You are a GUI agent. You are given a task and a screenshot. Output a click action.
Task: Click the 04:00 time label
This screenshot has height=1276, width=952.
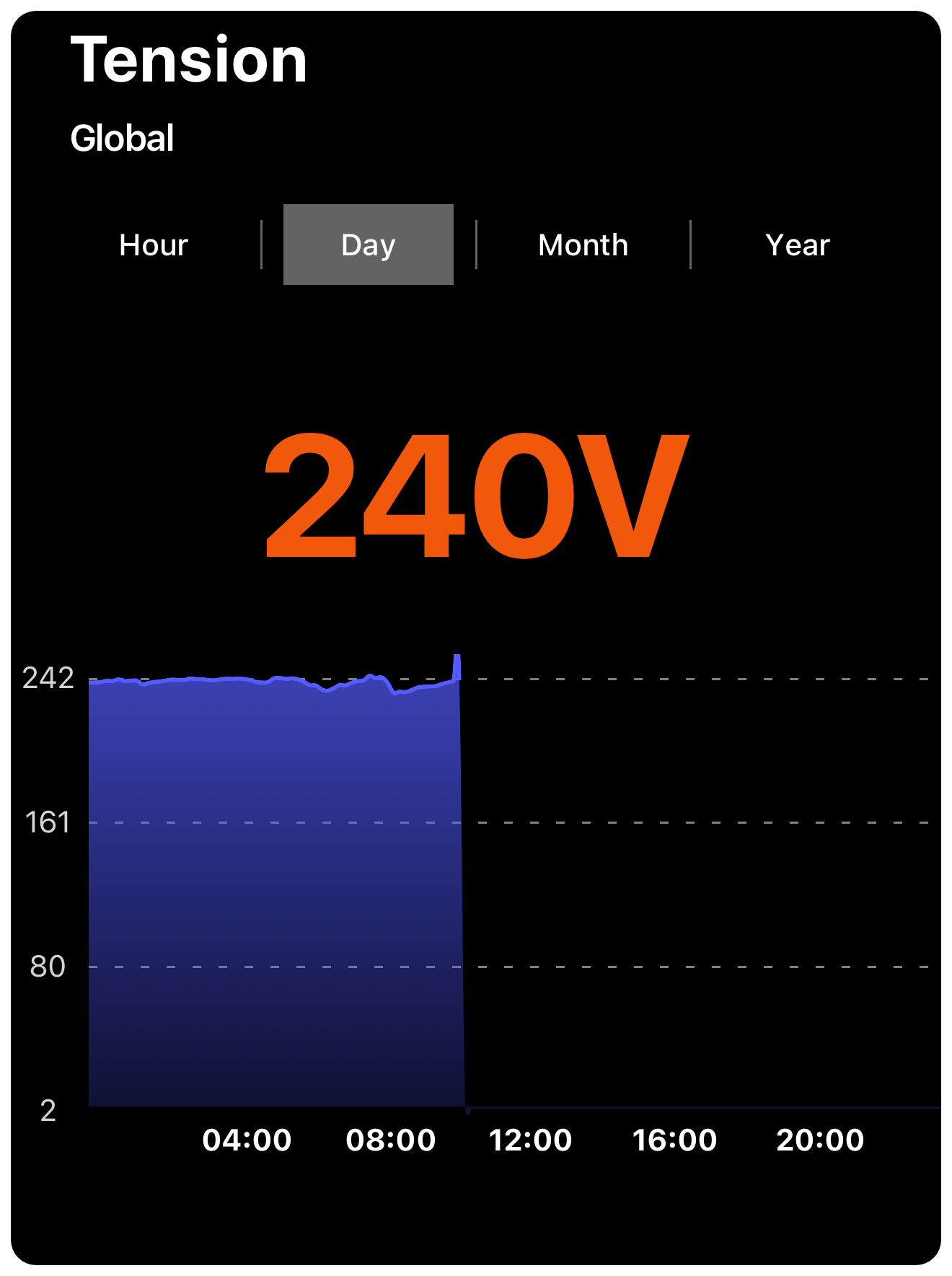pos(248,1140)
